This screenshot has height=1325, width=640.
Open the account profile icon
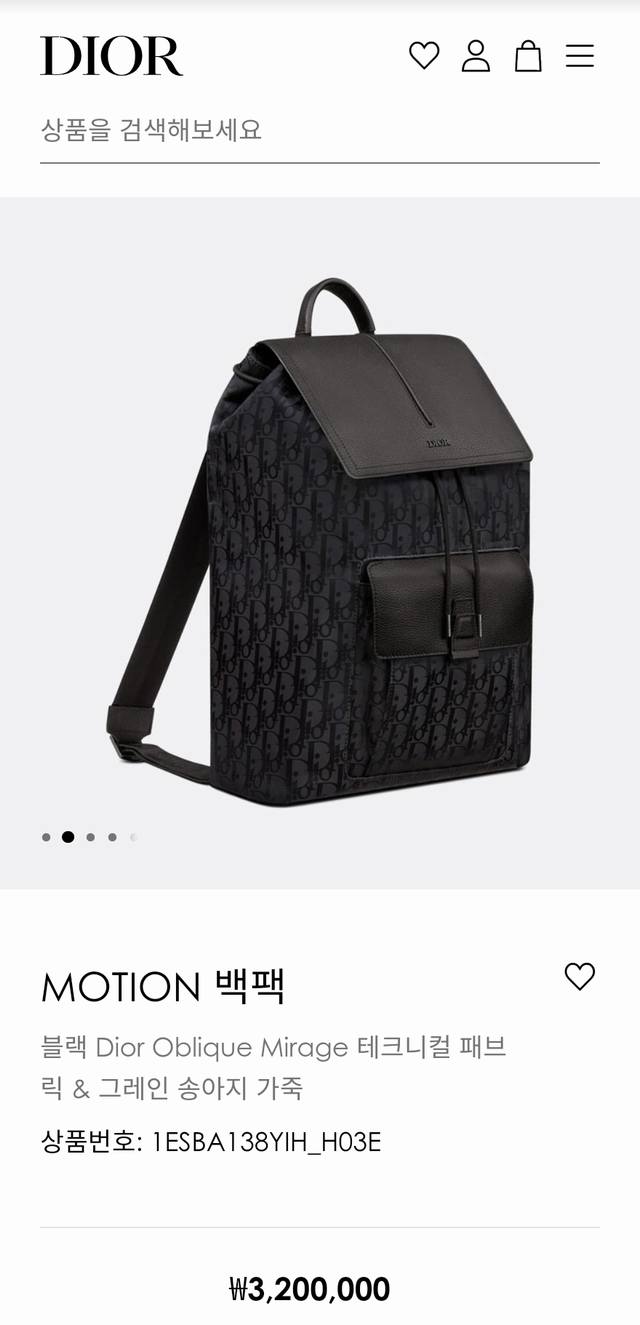point(476,55)
